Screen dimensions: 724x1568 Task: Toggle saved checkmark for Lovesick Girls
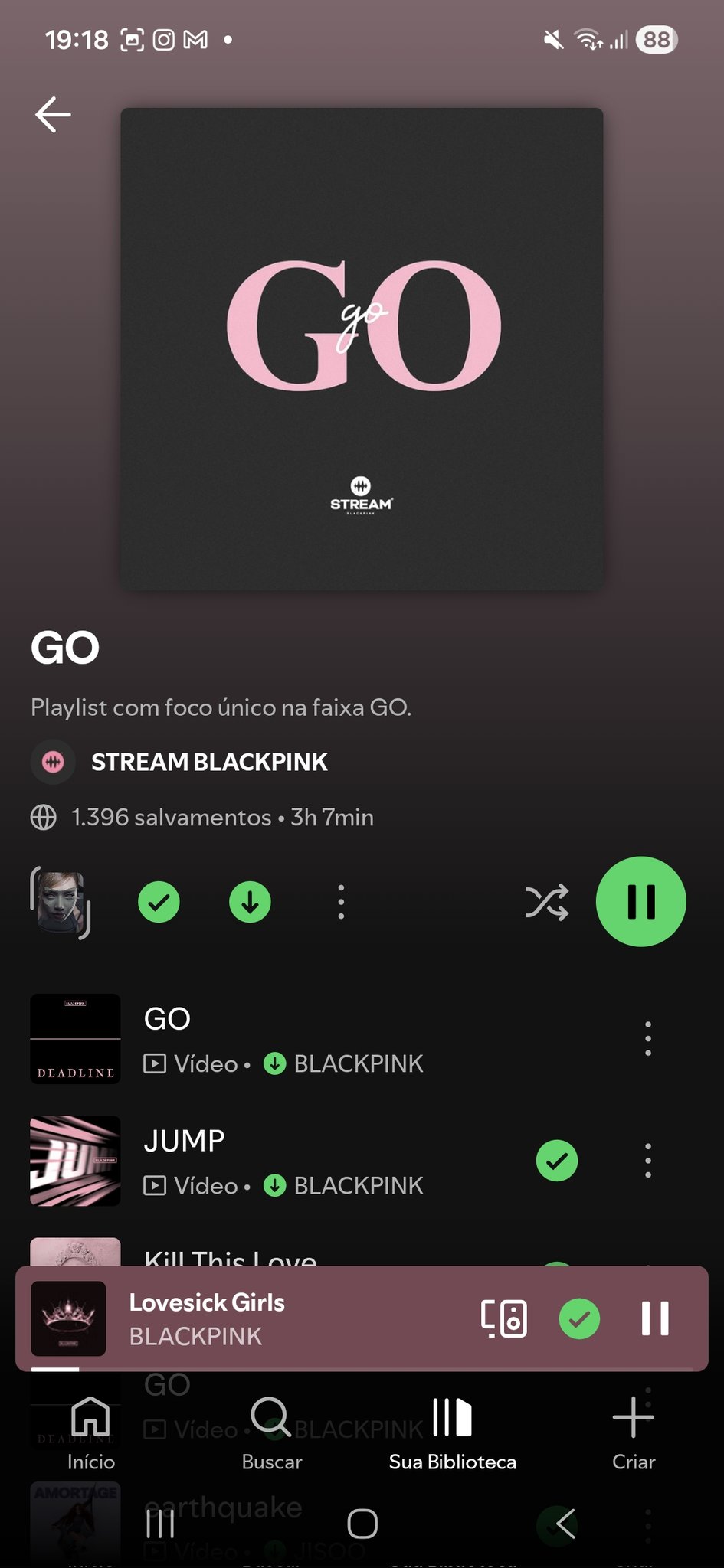tap(579, 1318)
